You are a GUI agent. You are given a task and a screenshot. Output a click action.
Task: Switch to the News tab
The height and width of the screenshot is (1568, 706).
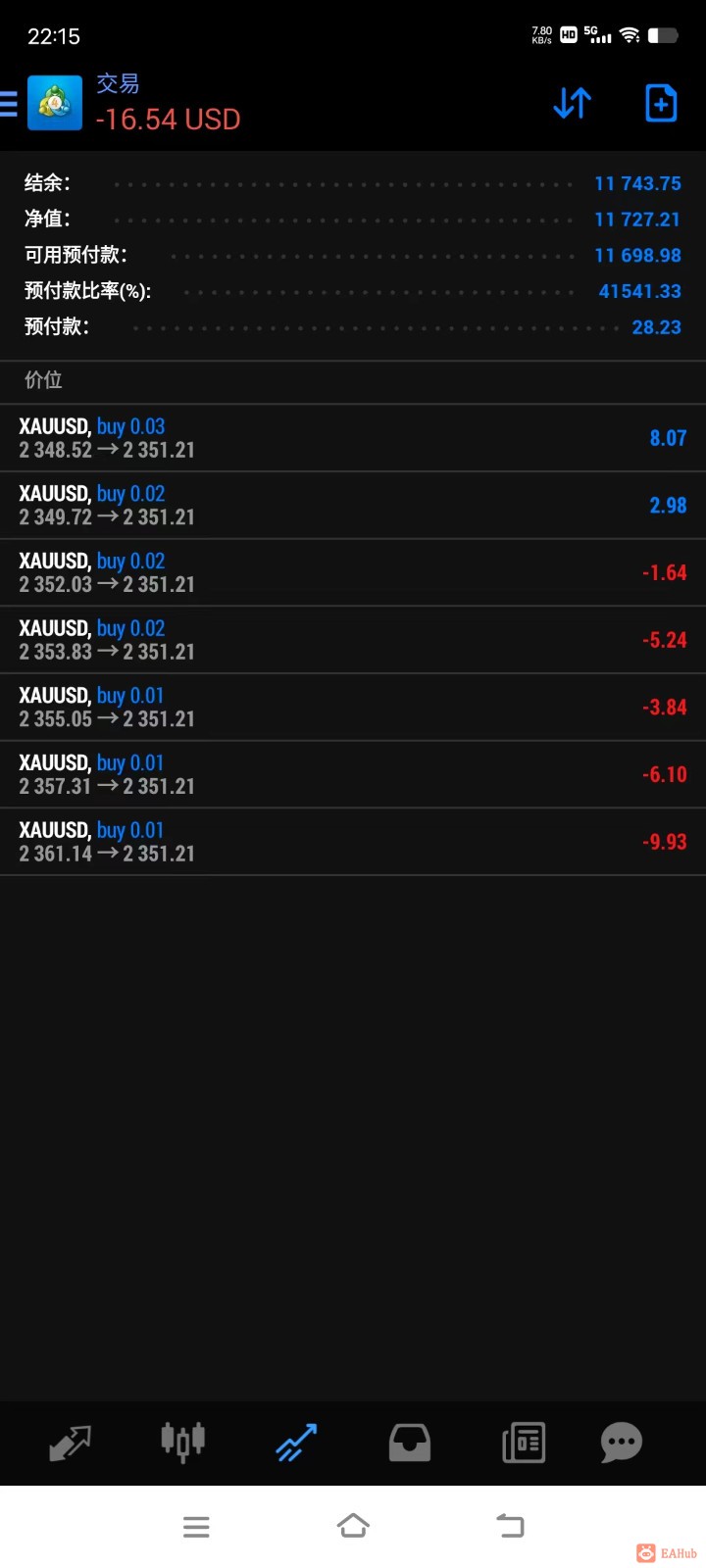(x=523, y=1443)
